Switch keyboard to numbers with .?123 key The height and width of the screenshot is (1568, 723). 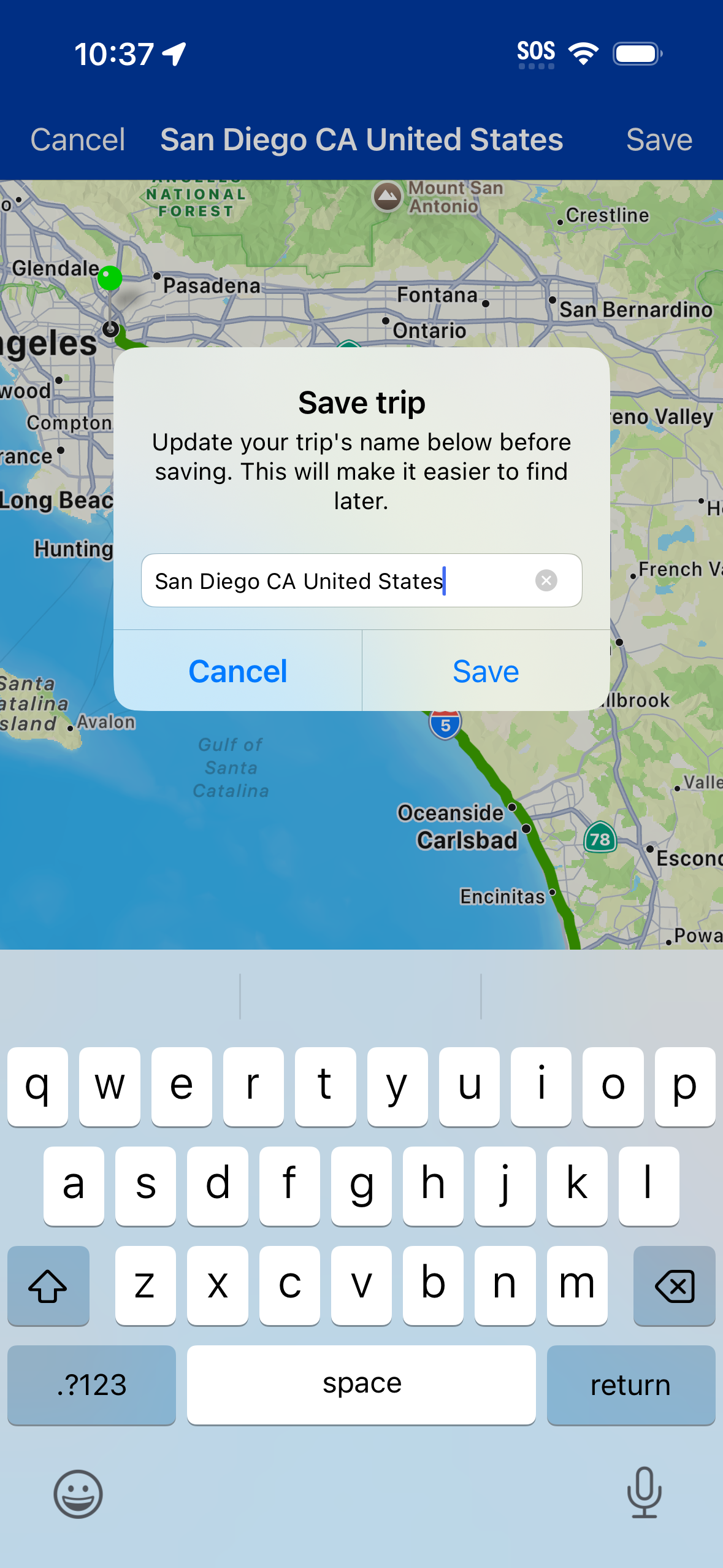(91, 1385)
